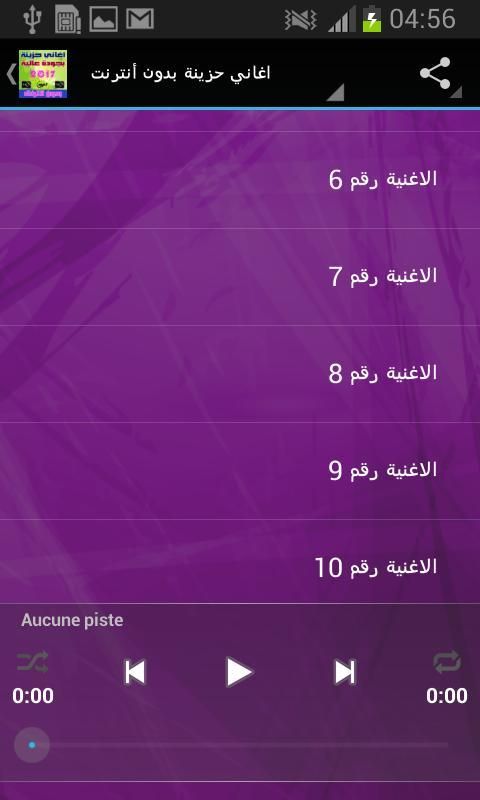480x800 pixels.
Task: Play song number 7
Action: (x=240, y=277)
